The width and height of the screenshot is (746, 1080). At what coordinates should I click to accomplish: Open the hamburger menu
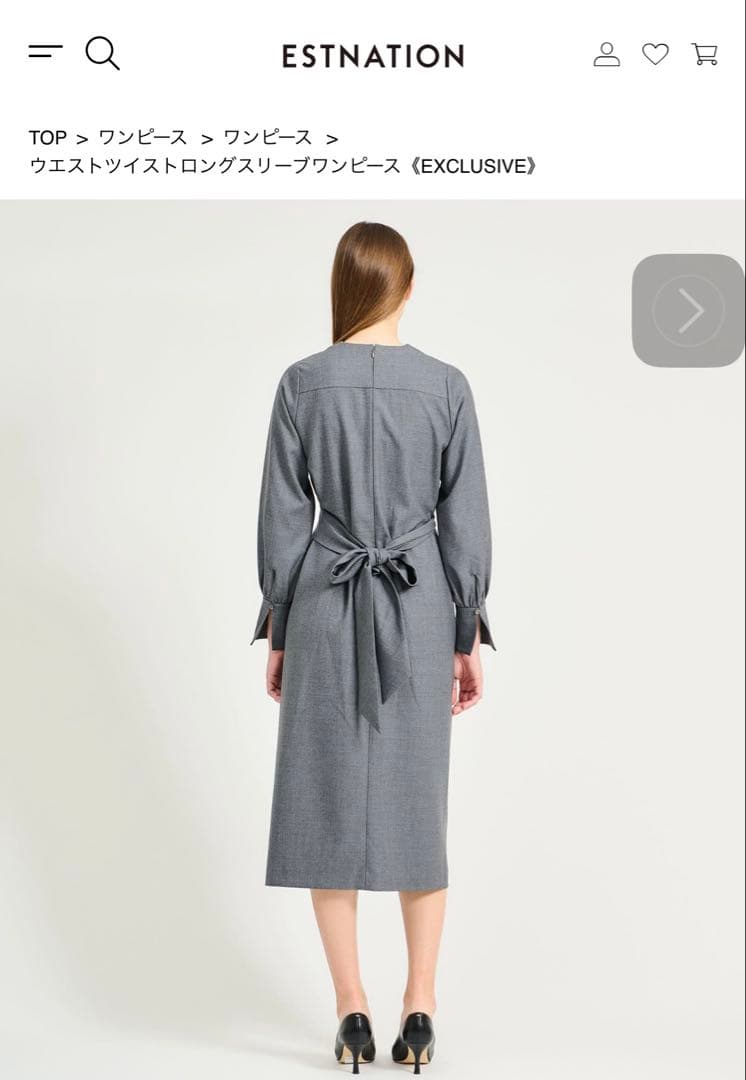[x=45, y=52]
